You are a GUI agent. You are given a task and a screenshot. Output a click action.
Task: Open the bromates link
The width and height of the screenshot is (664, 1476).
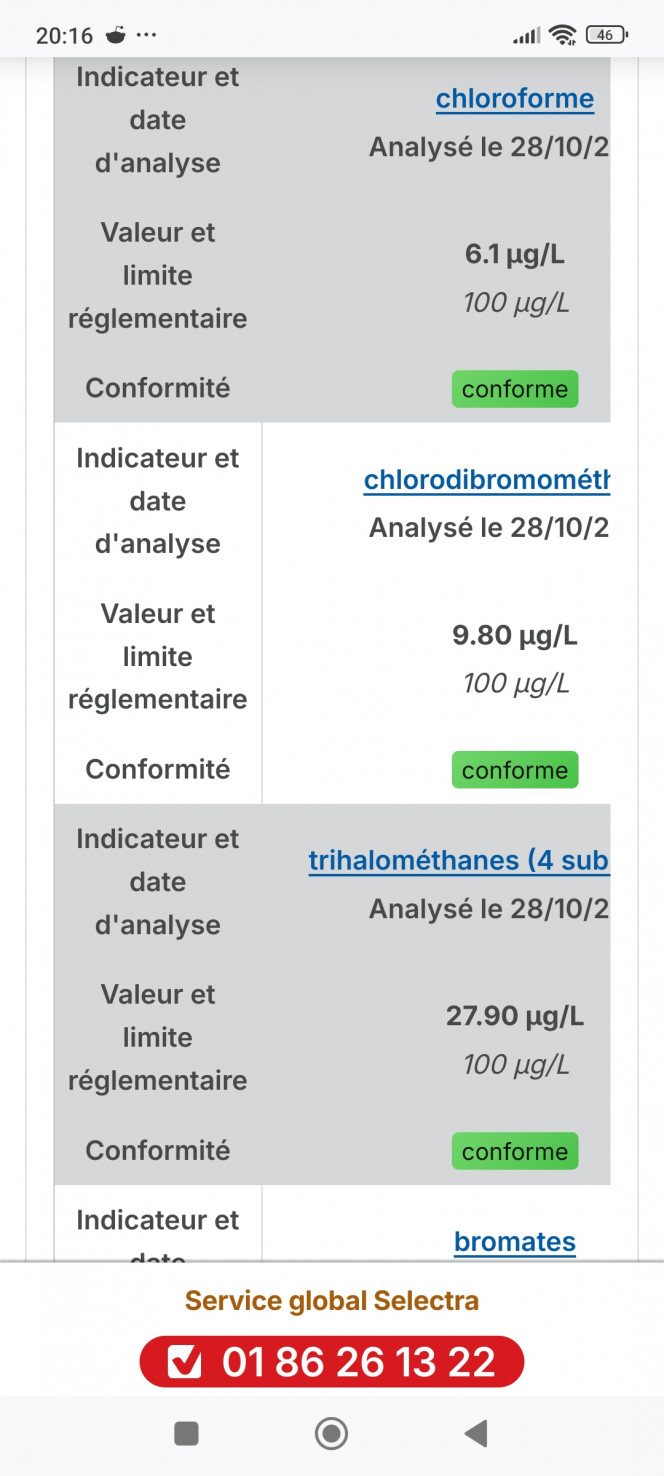click(514, 1242)
